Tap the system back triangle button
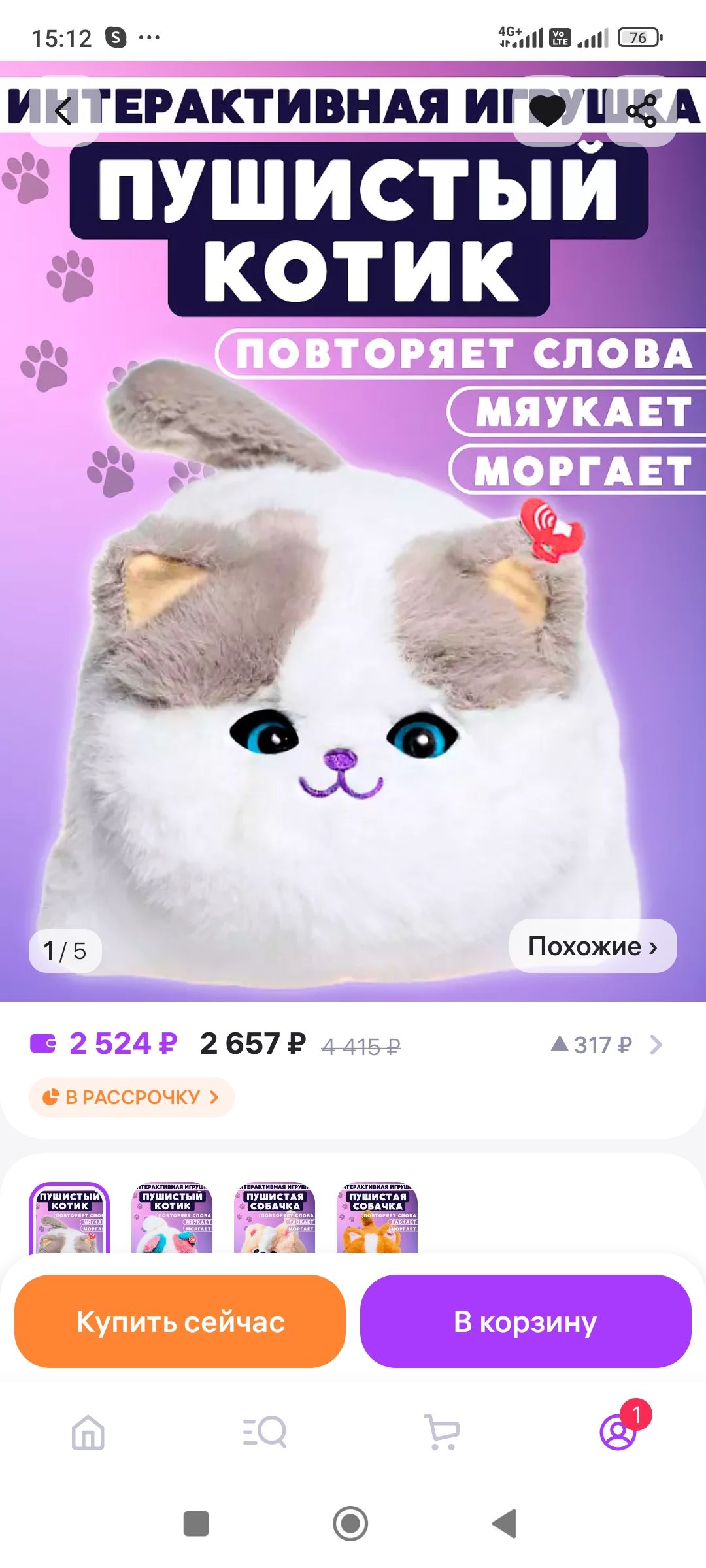Screen dimensions: 706x1568 click(504, 1524)
